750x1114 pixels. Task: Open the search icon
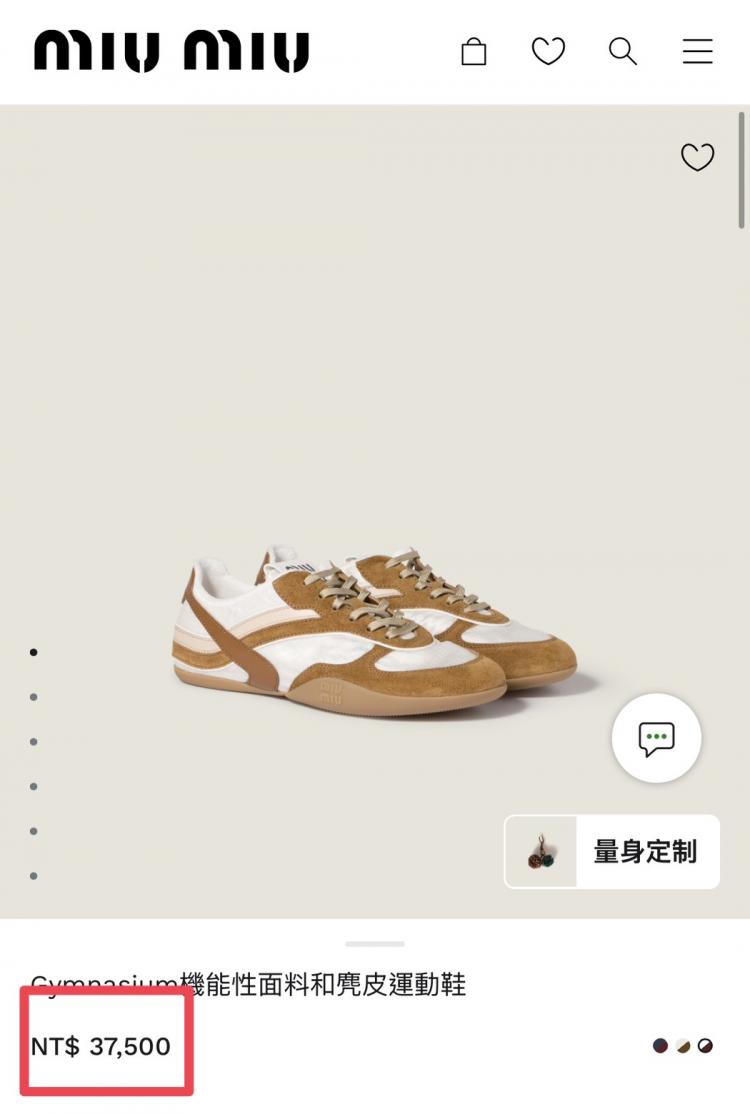pyautogui.click(x=623, y=51)
